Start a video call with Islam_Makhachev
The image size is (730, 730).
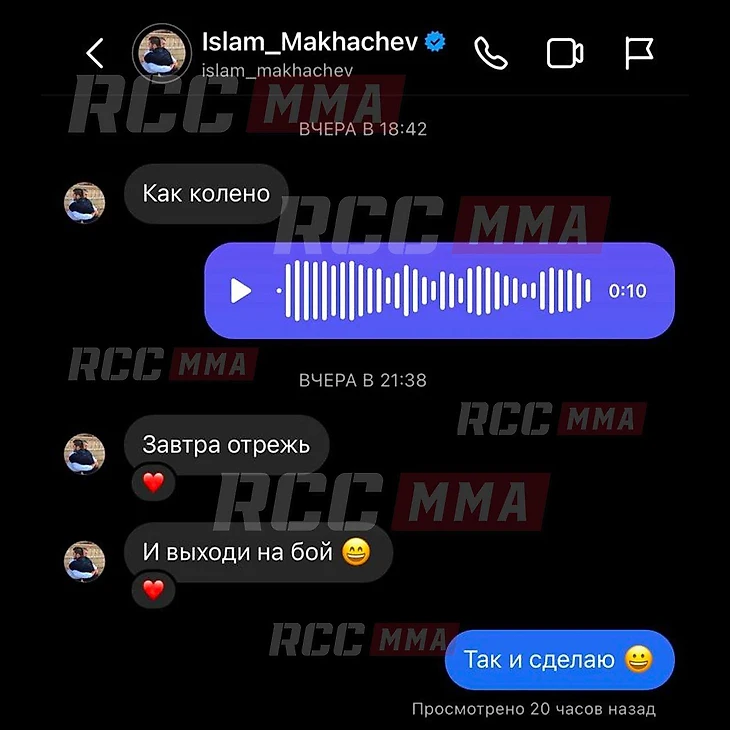pyautogui.click(x=565, y=53)
